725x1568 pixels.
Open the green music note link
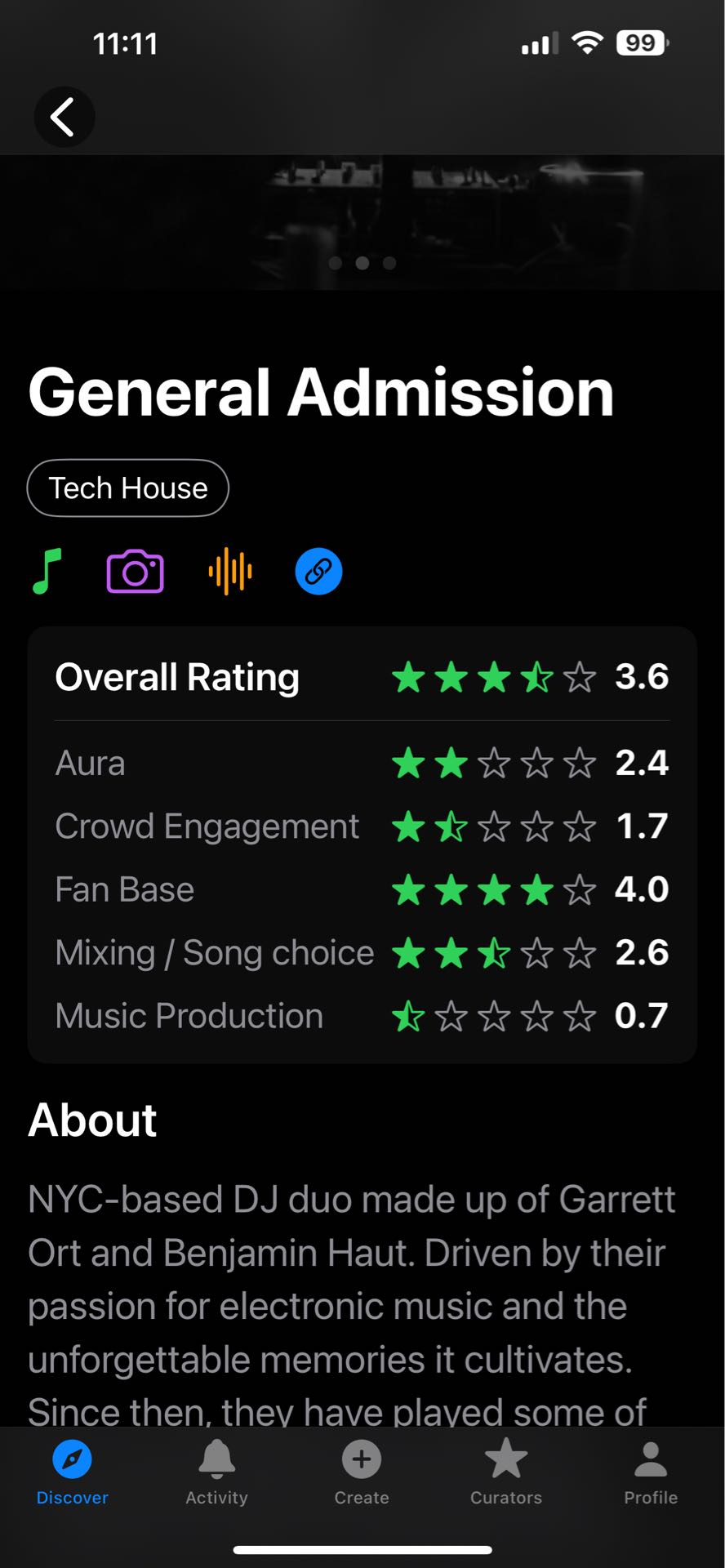pos(47,571)
